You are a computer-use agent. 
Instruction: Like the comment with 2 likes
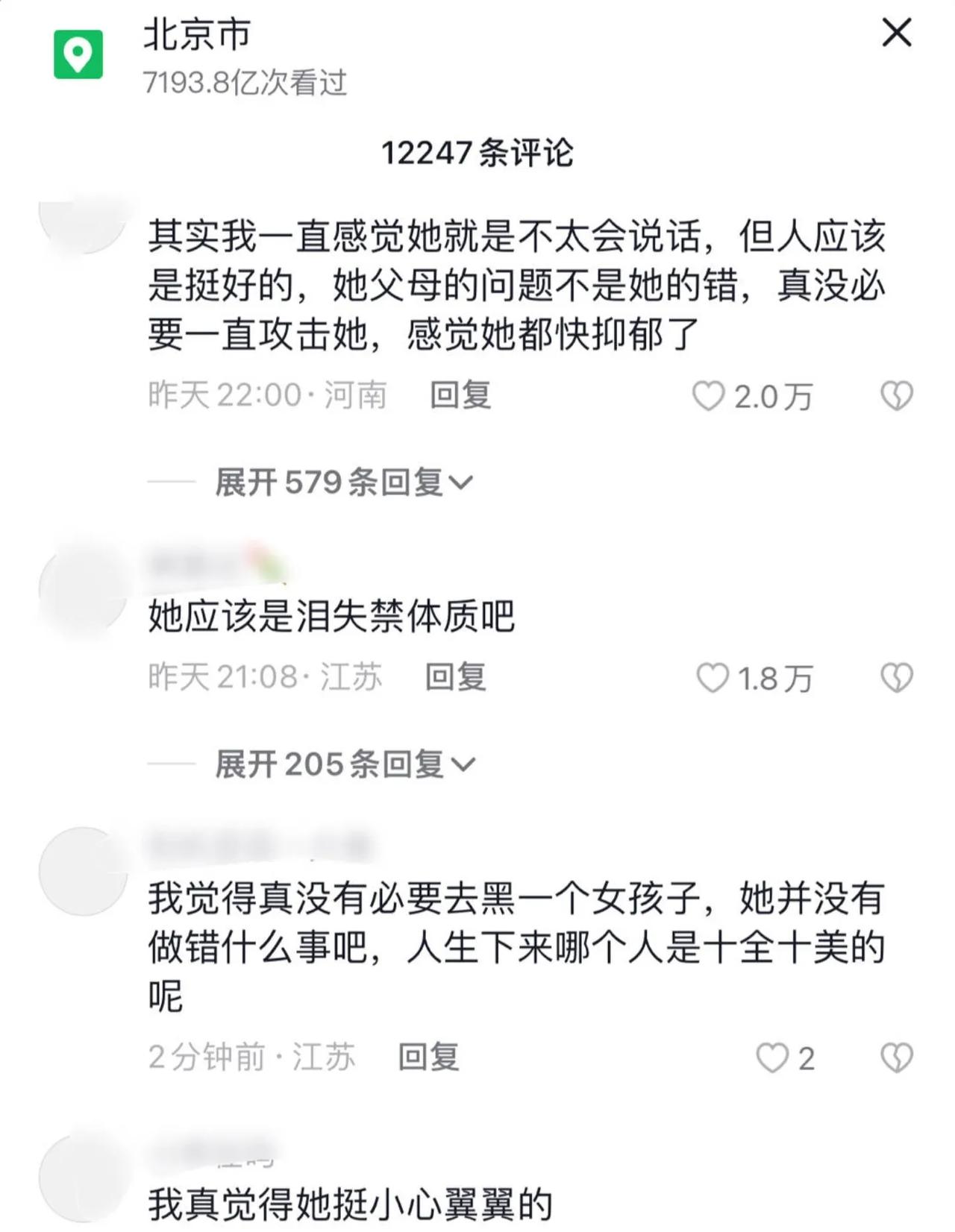pyautogui.click(x=772, y=1057)
